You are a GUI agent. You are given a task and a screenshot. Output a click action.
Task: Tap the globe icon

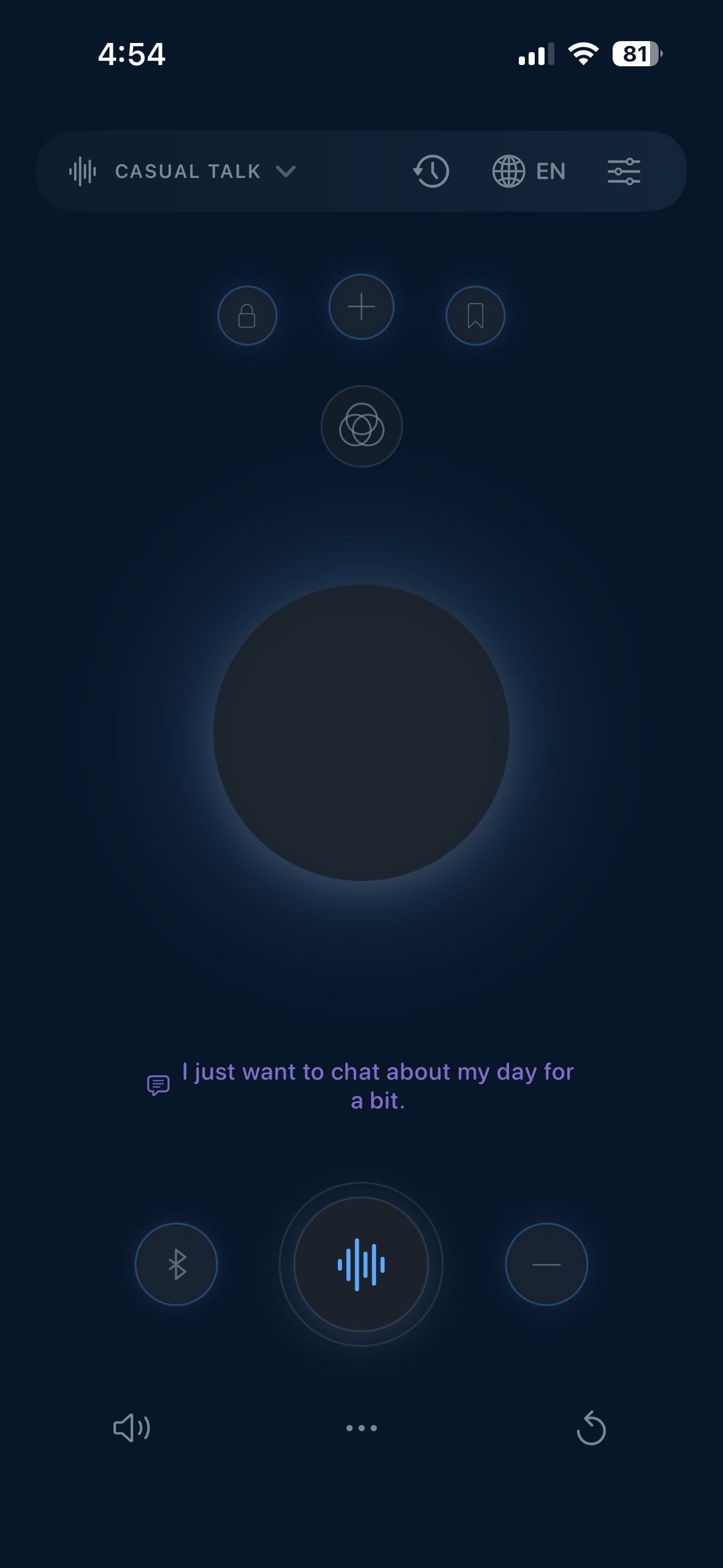(508, 172)
